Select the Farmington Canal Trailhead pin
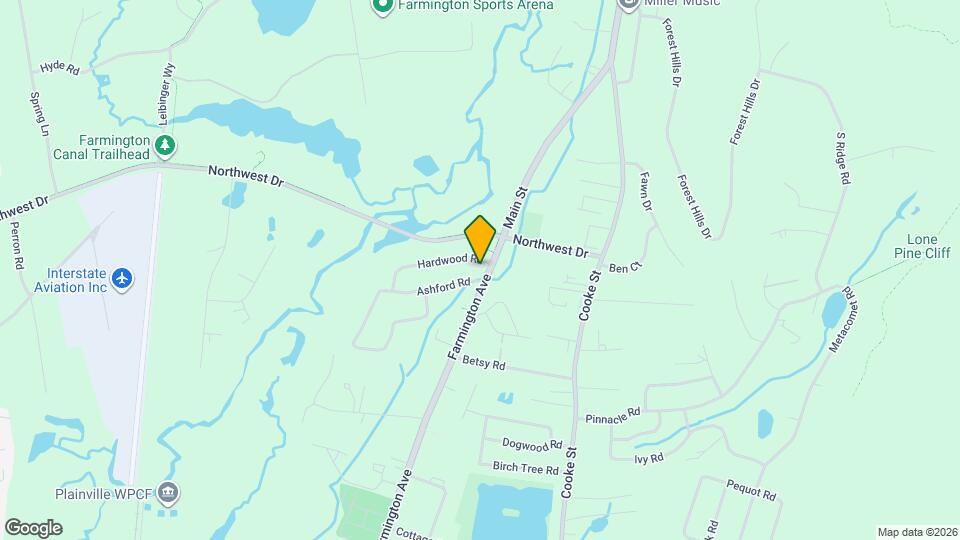960x540 pixels. pyautogui.click(x=165, y=147)
